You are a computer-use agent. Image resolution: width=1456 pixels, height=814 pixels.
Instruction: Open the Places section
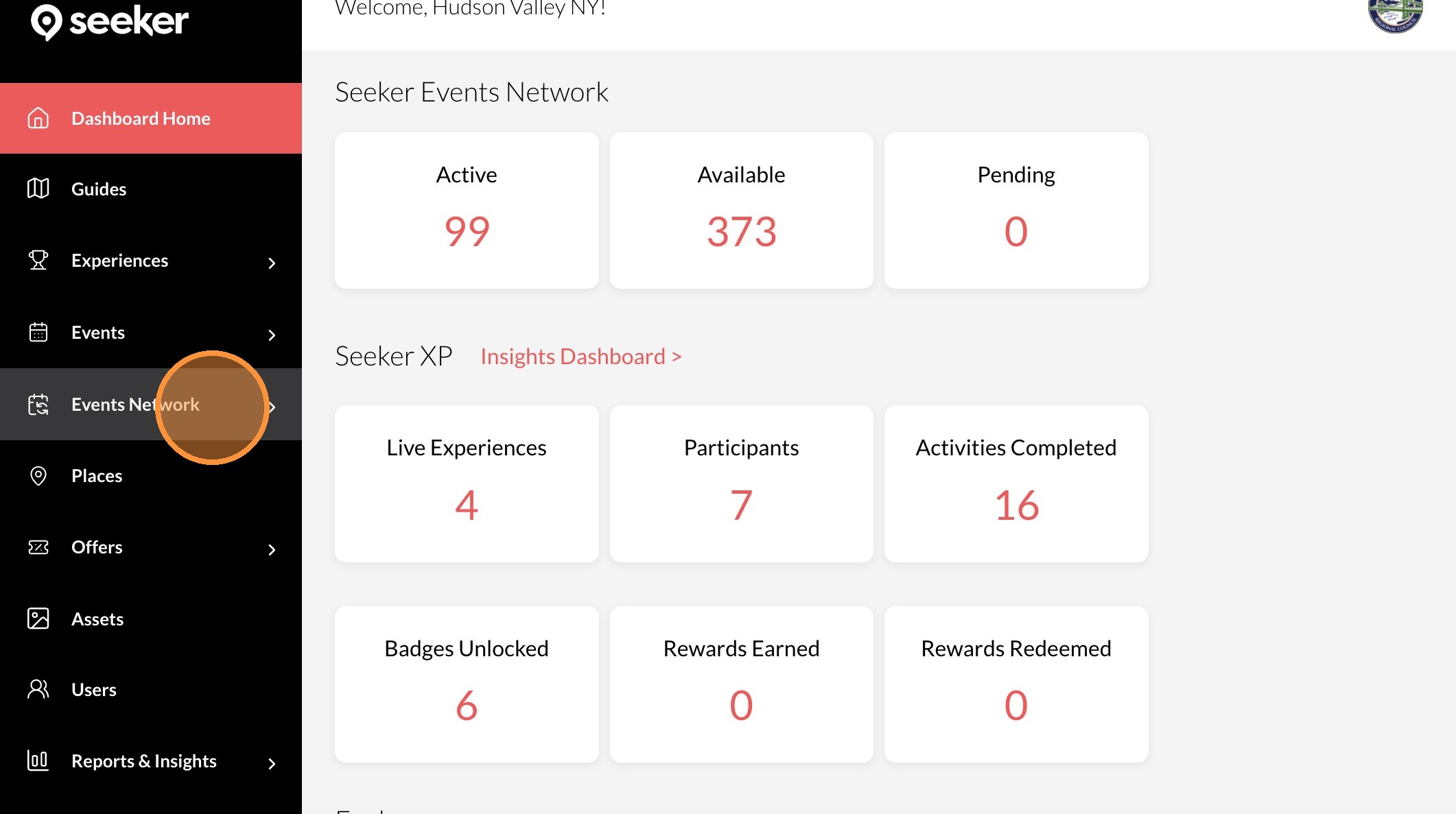click(x=97, y=476)
